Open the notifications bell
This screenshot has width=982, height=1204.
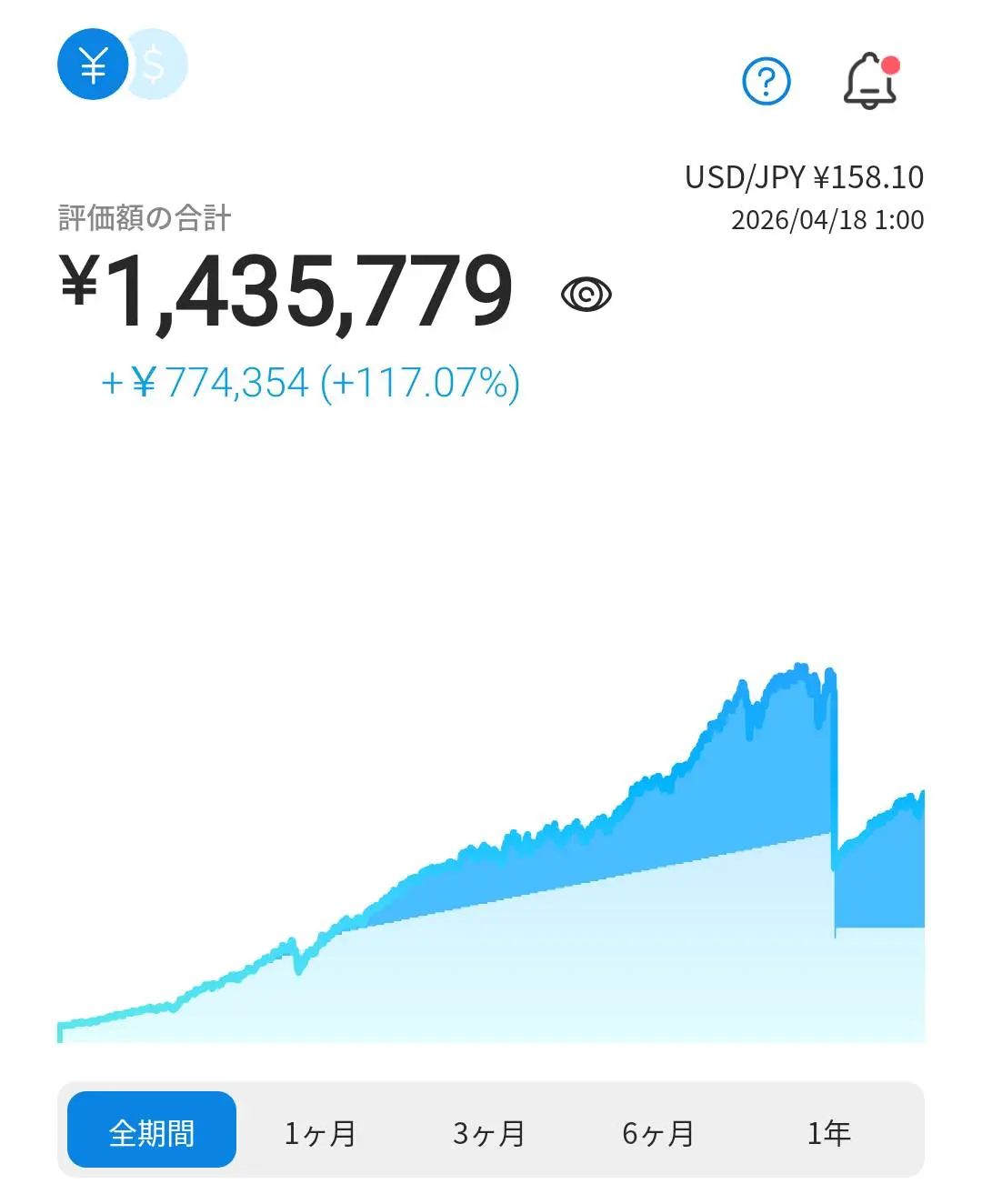[870, 82]
